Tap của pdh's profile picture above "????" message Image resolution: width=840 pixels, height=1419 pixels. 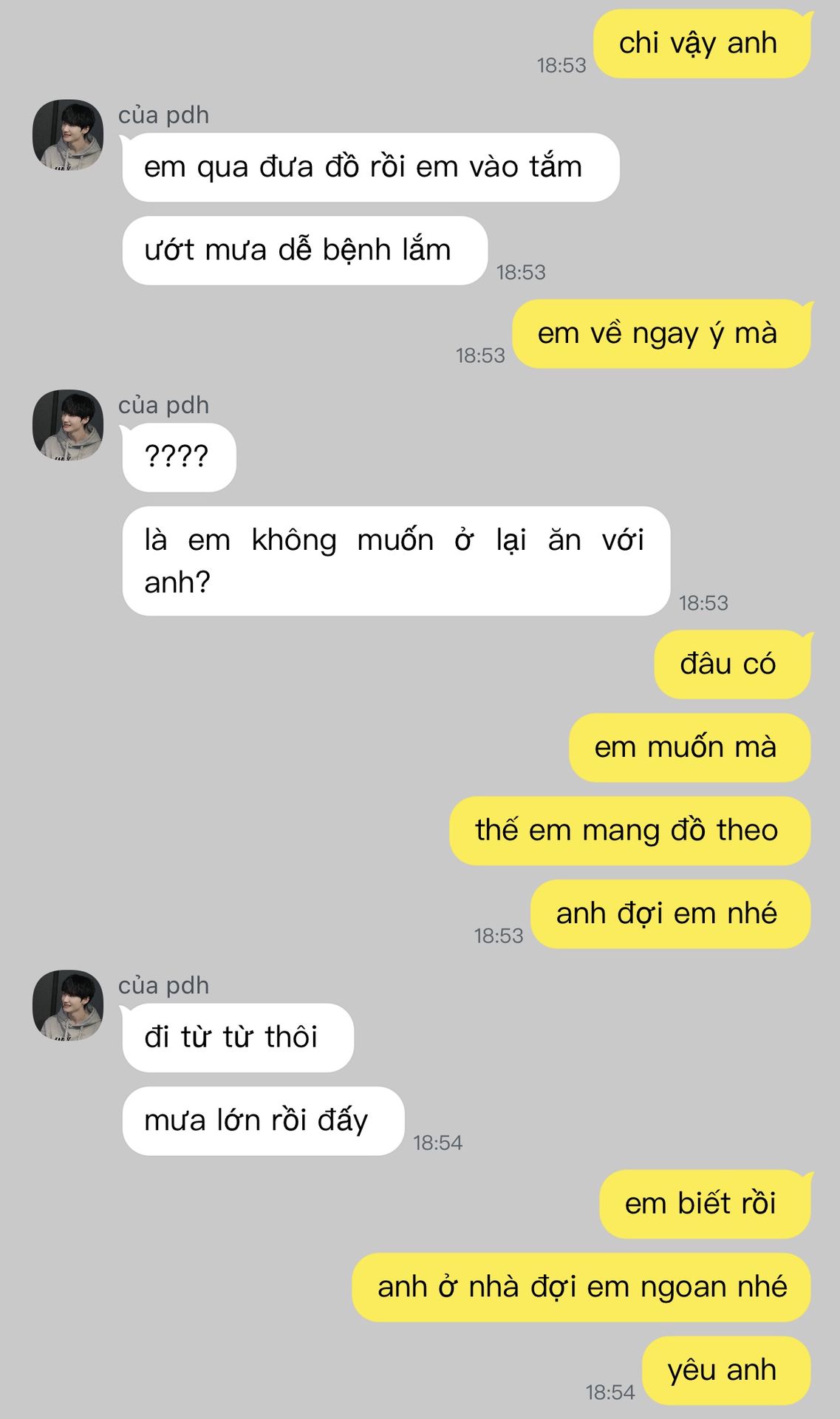pyautogui.click(x=68, y=425)
